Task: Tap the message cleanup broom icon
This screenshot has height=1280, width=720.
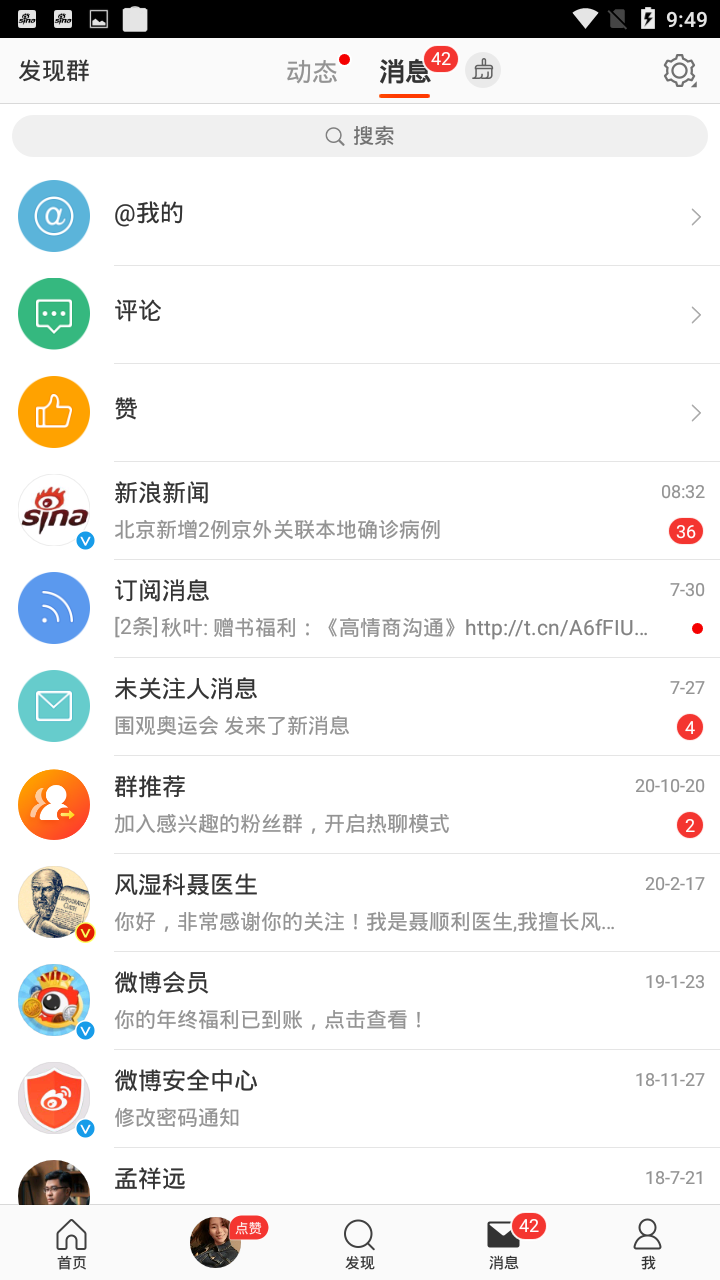Action: tap(483, 70)
